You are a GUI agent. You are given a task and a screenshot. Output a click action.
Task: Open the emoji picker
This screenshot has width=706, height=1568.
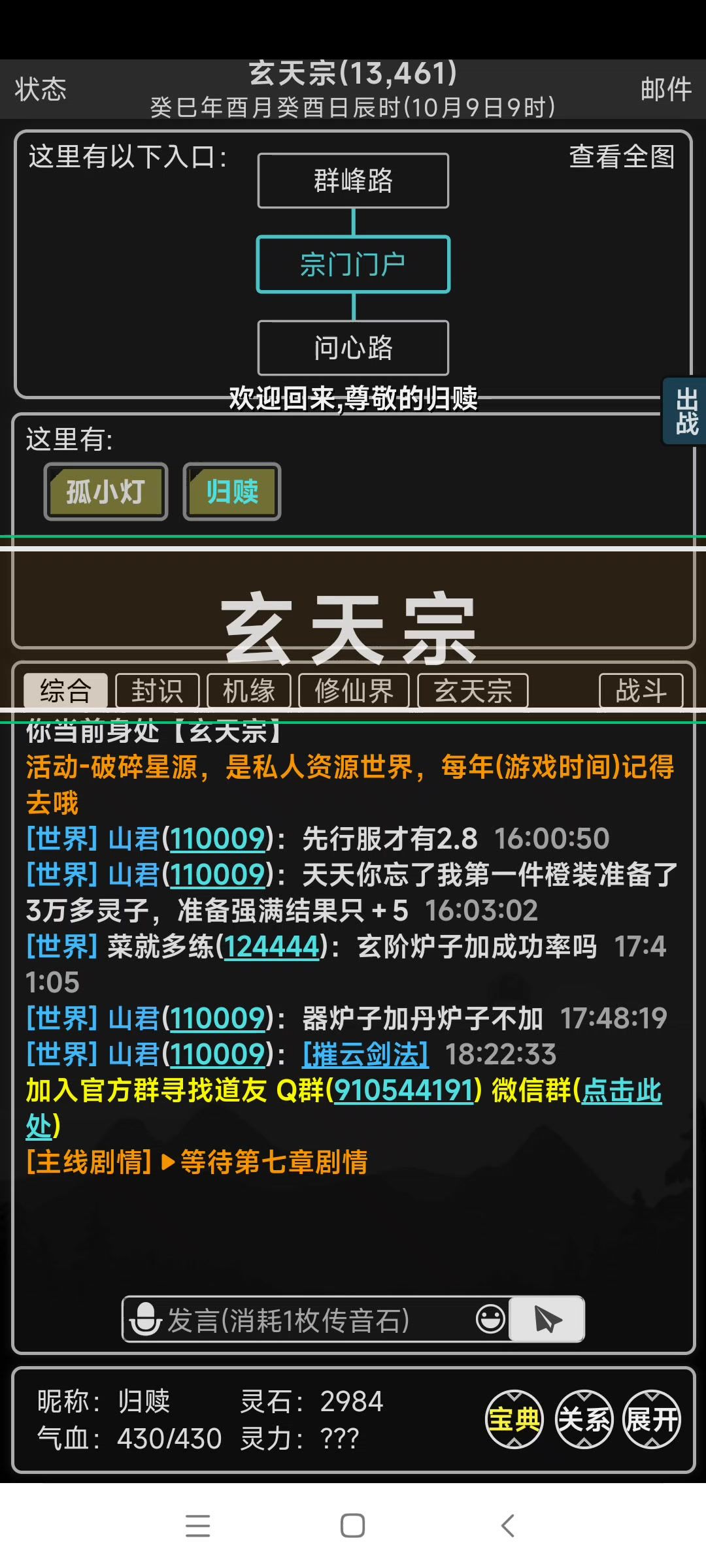490,1319
